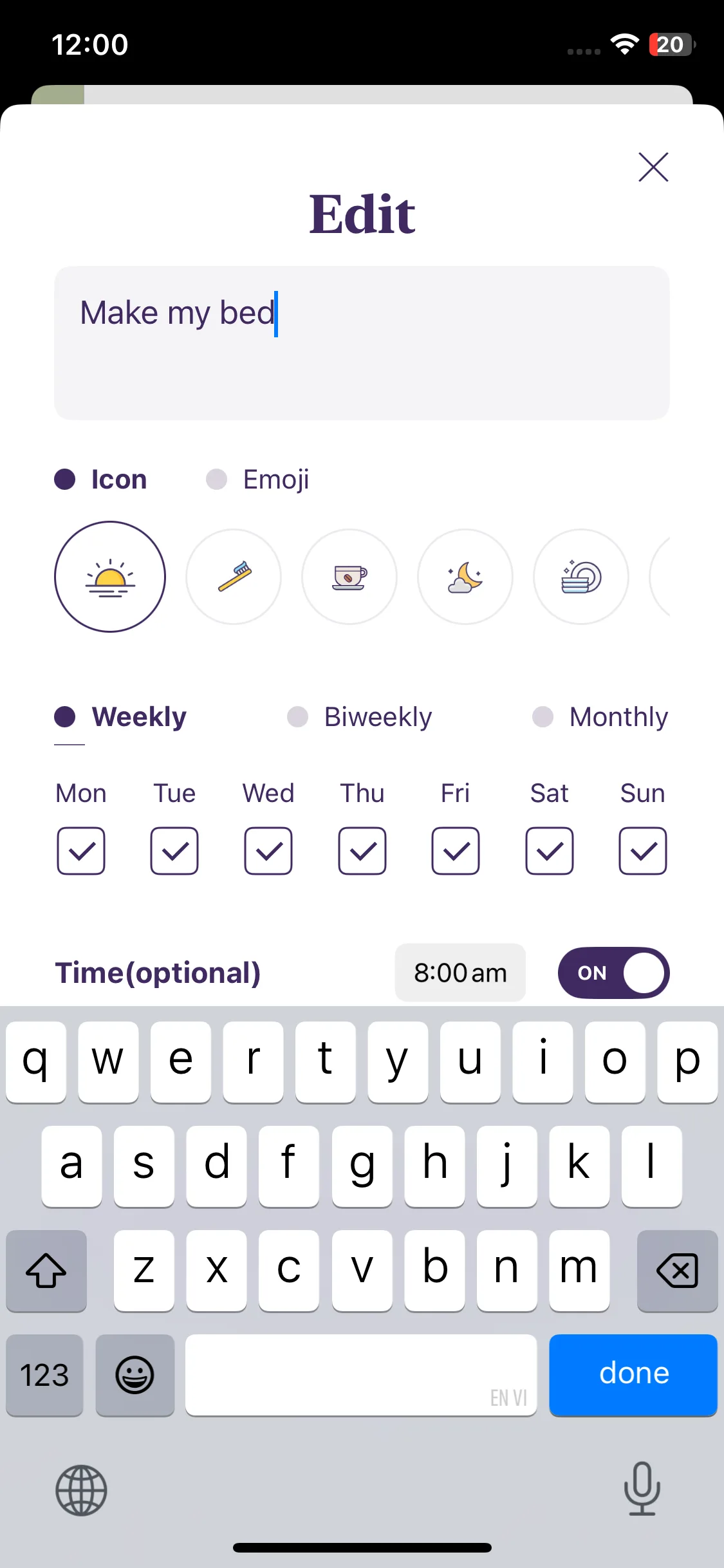724x1568 pixels.
Task: Uncheck the Fri checkbox
Action: 456,851
